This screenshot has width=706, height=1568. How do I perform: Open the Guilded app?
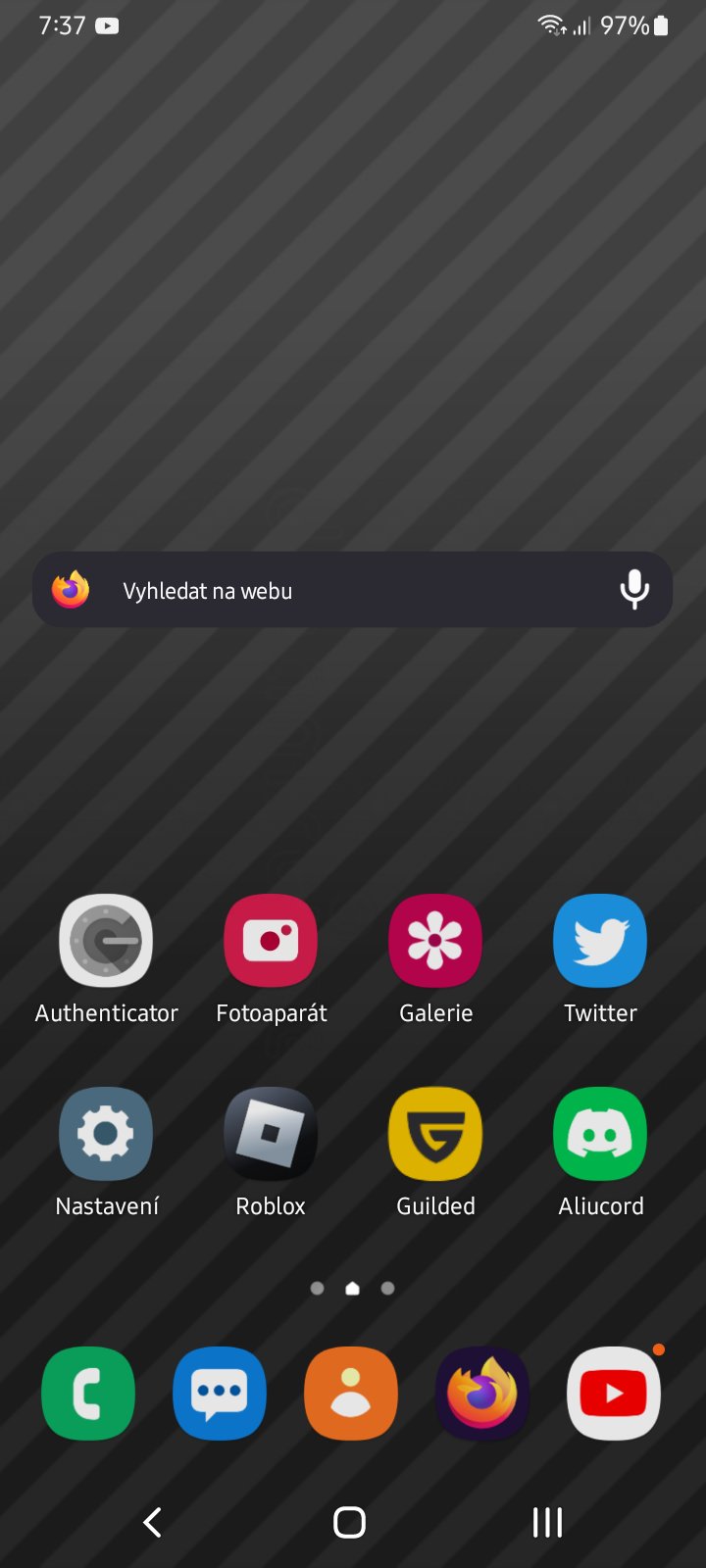[435, 1134]
